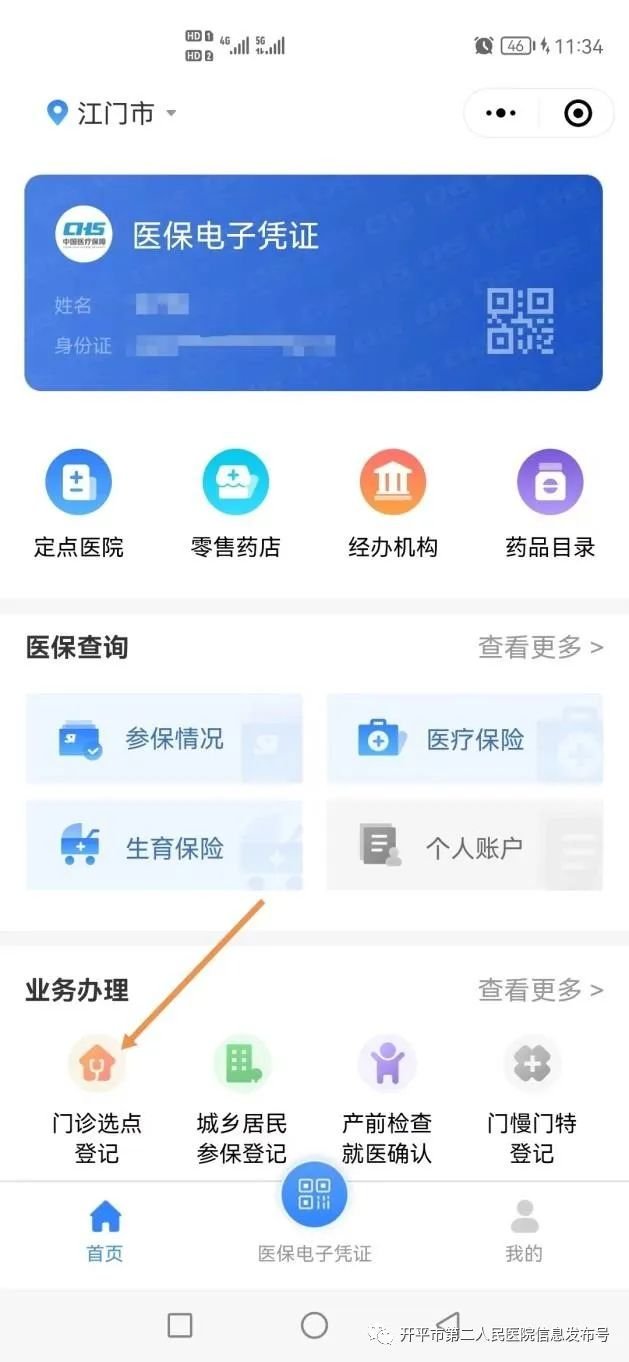Open 零售药店 lookup
629x1362 pixels.
[x=235, y=503]
